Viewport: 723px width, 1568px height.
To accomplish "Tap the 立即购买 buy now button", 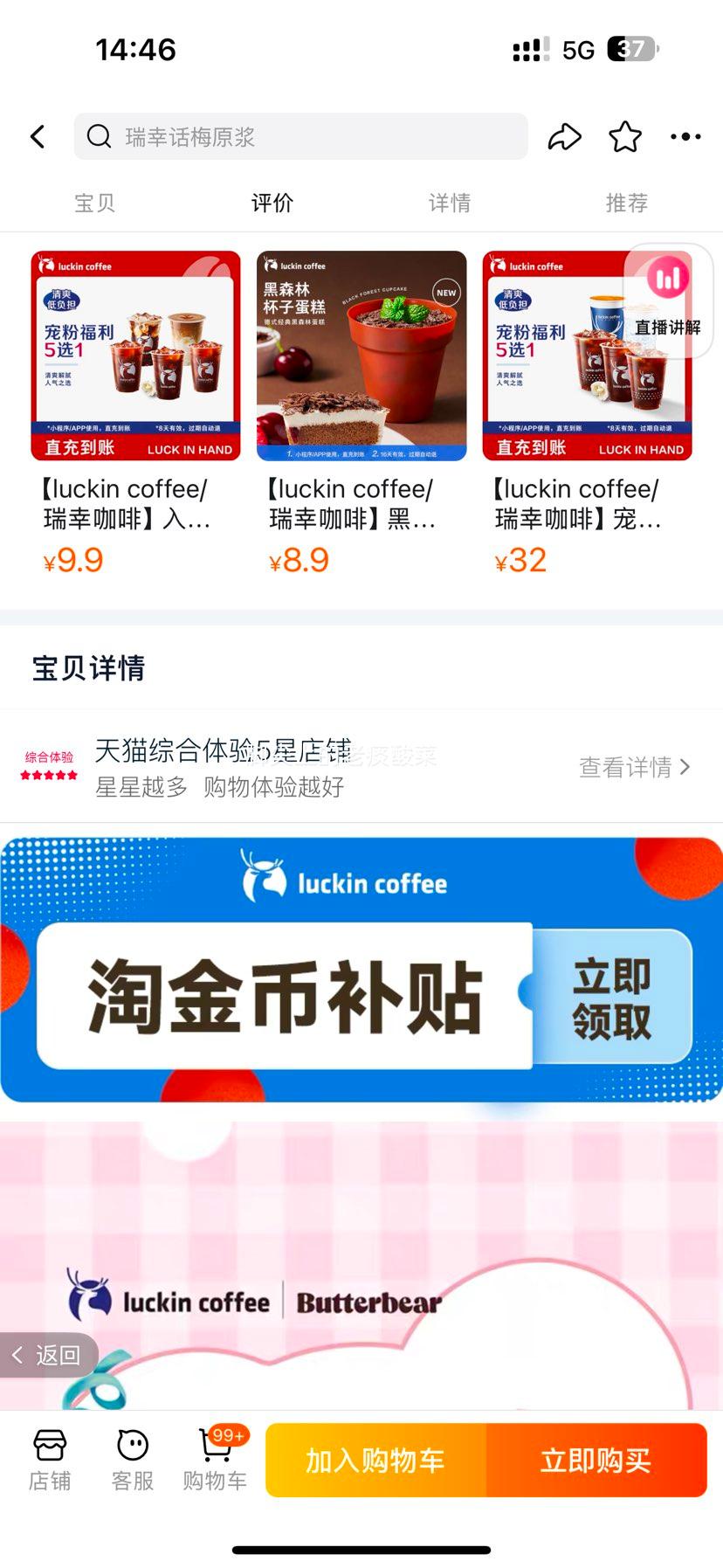I will pos(596,1460).
